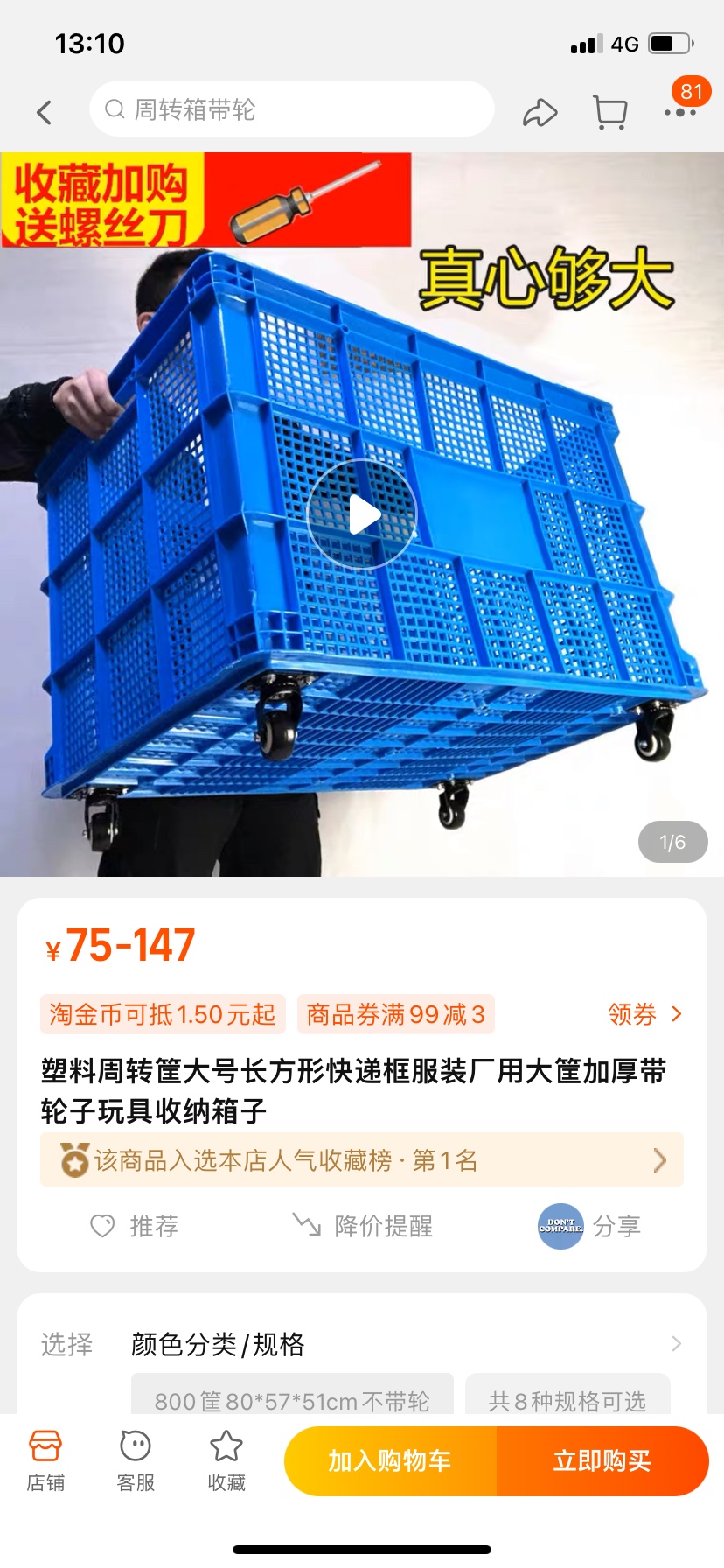
Task: Visit the 店铺 store page
Action: click(45, 1459)
